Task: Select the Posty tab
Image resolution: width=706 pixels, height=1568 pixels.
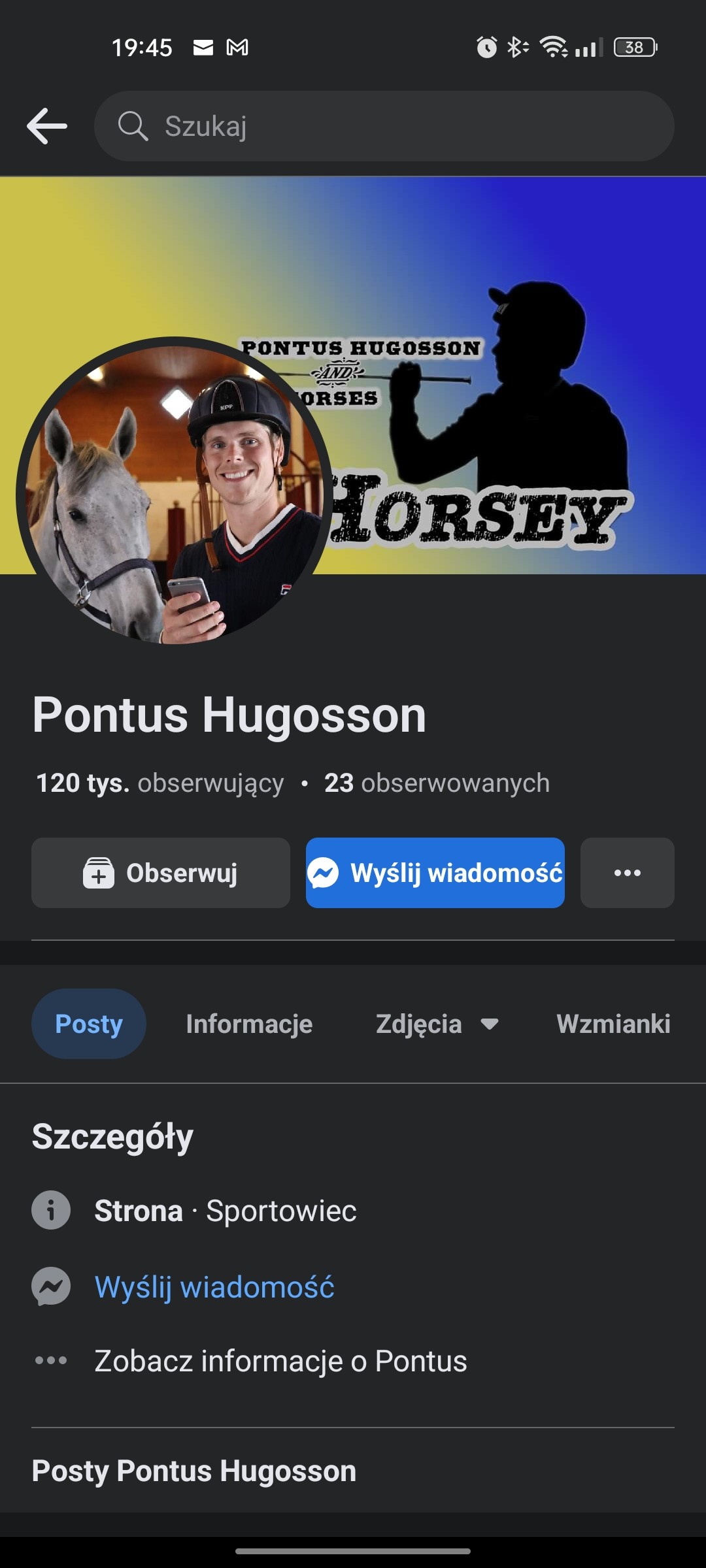Action: pos(89,1024)
